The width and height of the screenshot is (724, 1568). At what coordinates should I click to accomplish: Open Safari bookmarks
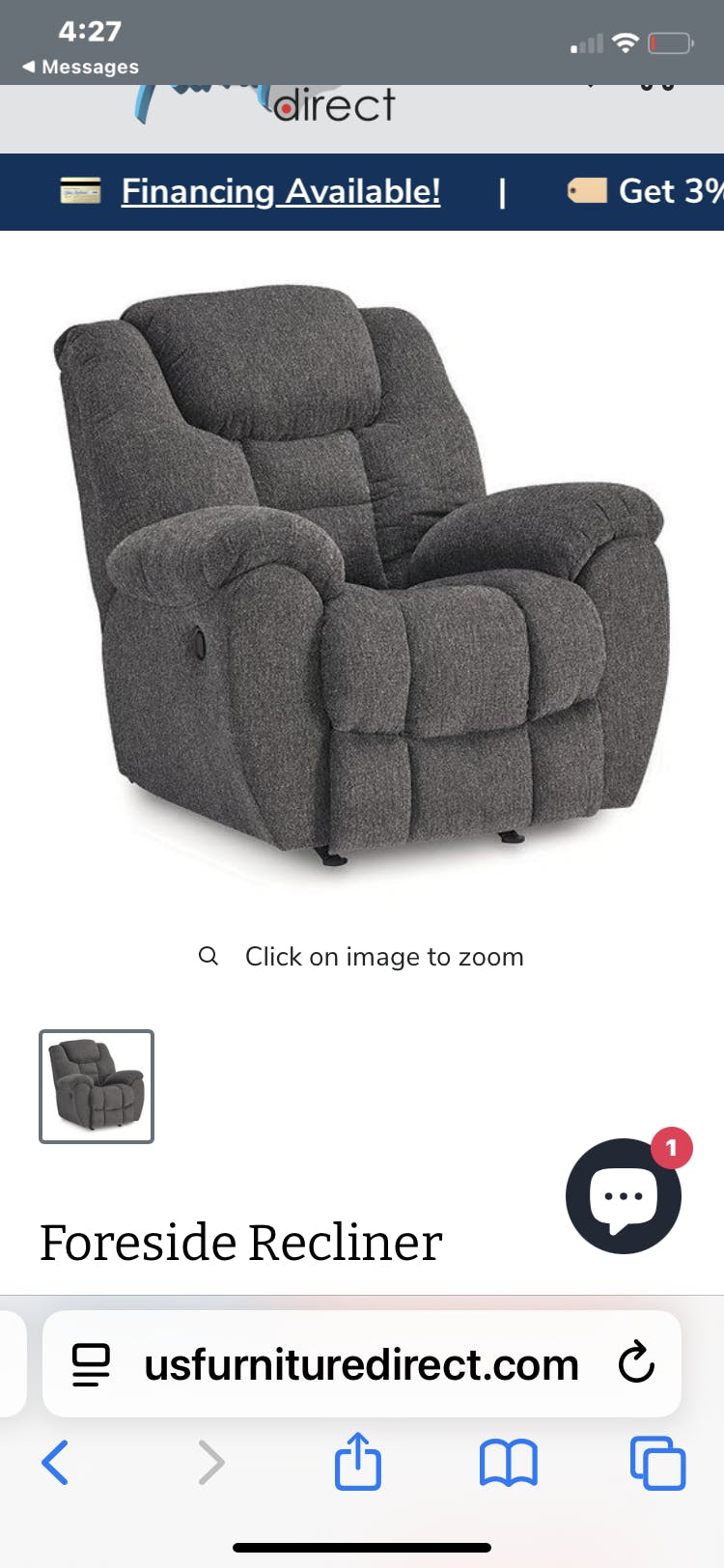509,1463
